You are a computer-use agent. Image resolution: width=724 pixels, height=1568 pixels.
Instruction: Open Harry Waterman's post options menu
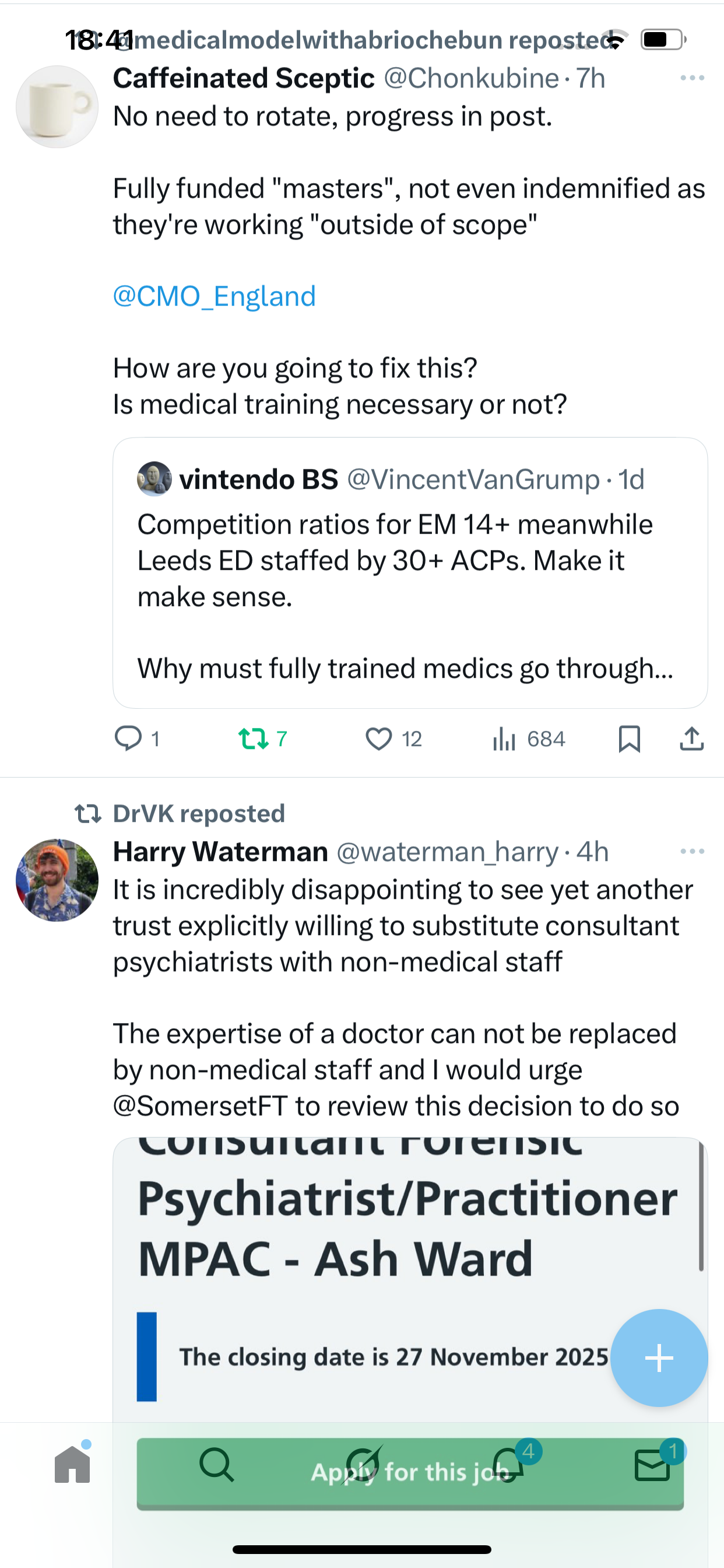pos(692,851)
